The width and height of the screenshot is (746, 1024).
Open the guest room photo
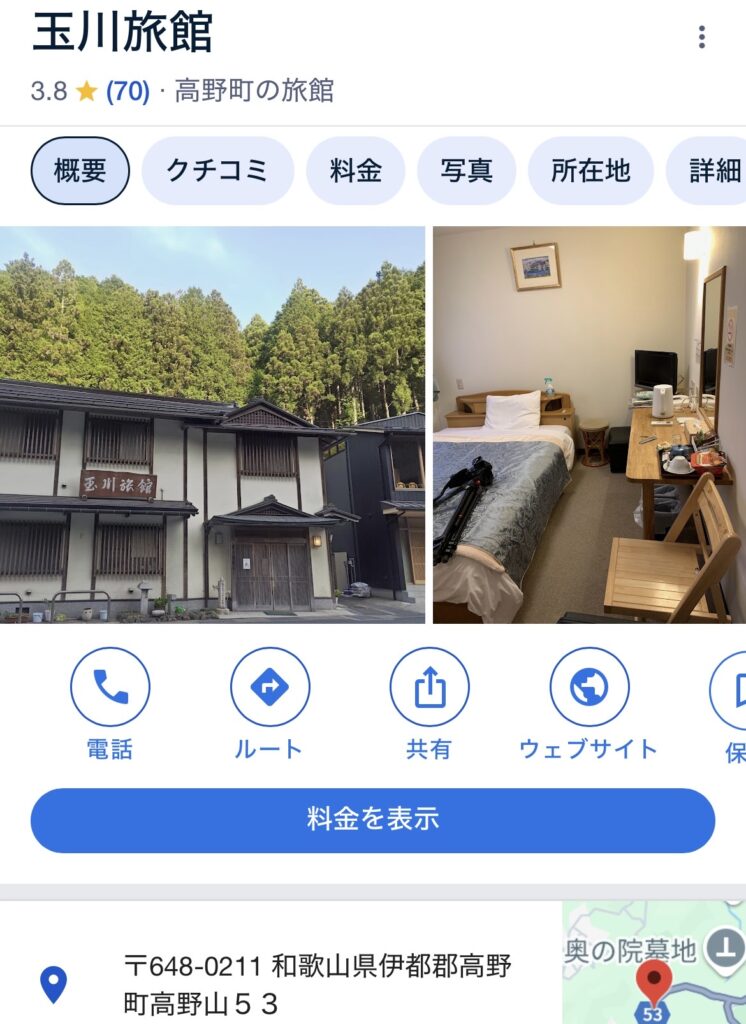(589, 424)
